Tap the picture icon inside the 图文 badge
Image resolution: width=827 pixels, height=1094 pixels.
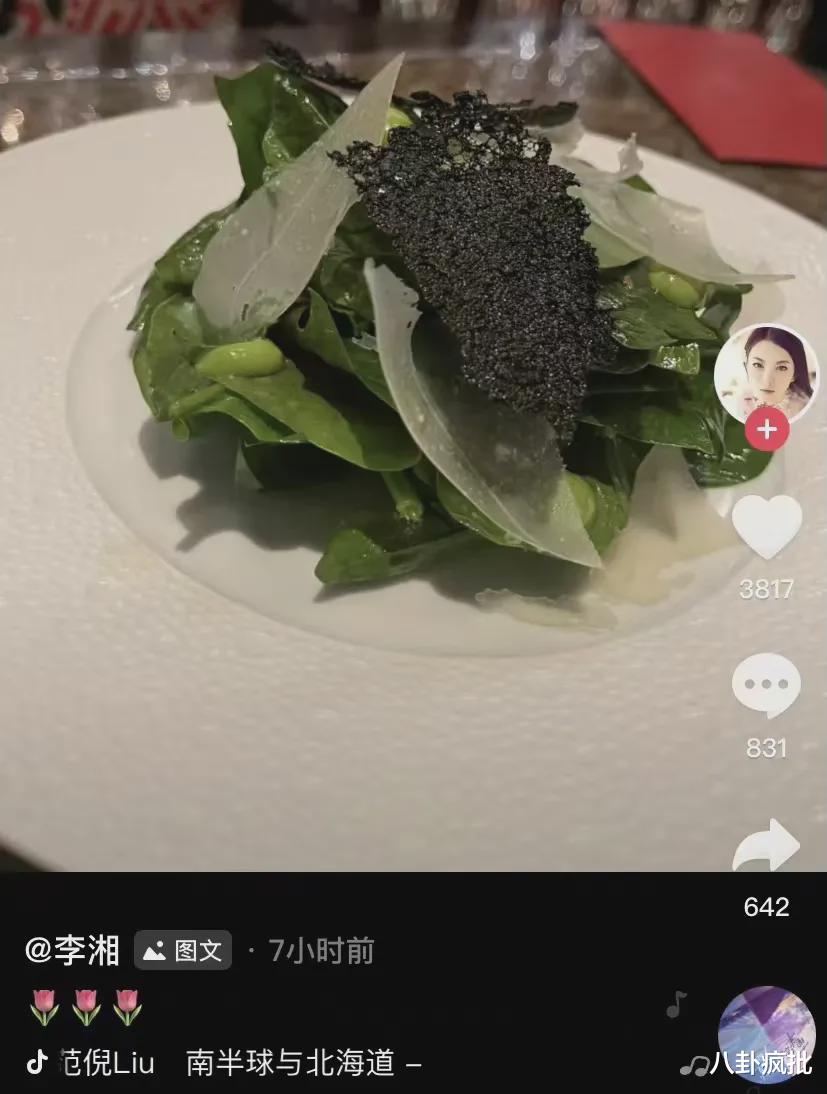point(155,950)
